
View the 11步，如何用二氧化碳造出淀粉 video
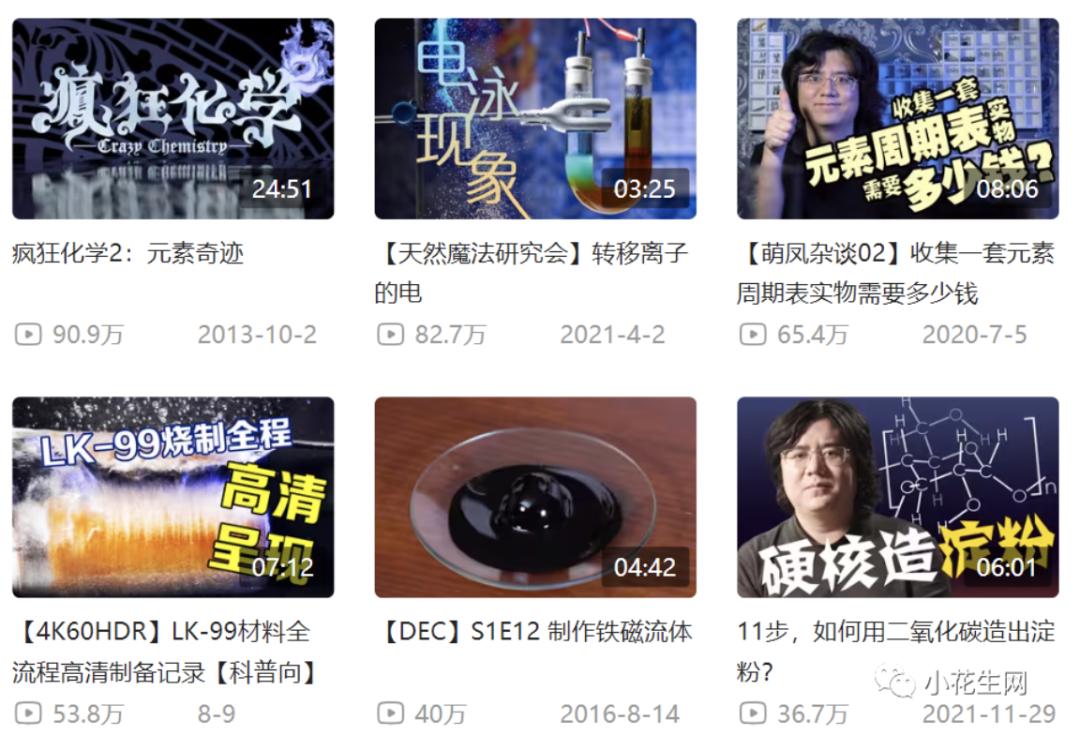pos(897,497)
